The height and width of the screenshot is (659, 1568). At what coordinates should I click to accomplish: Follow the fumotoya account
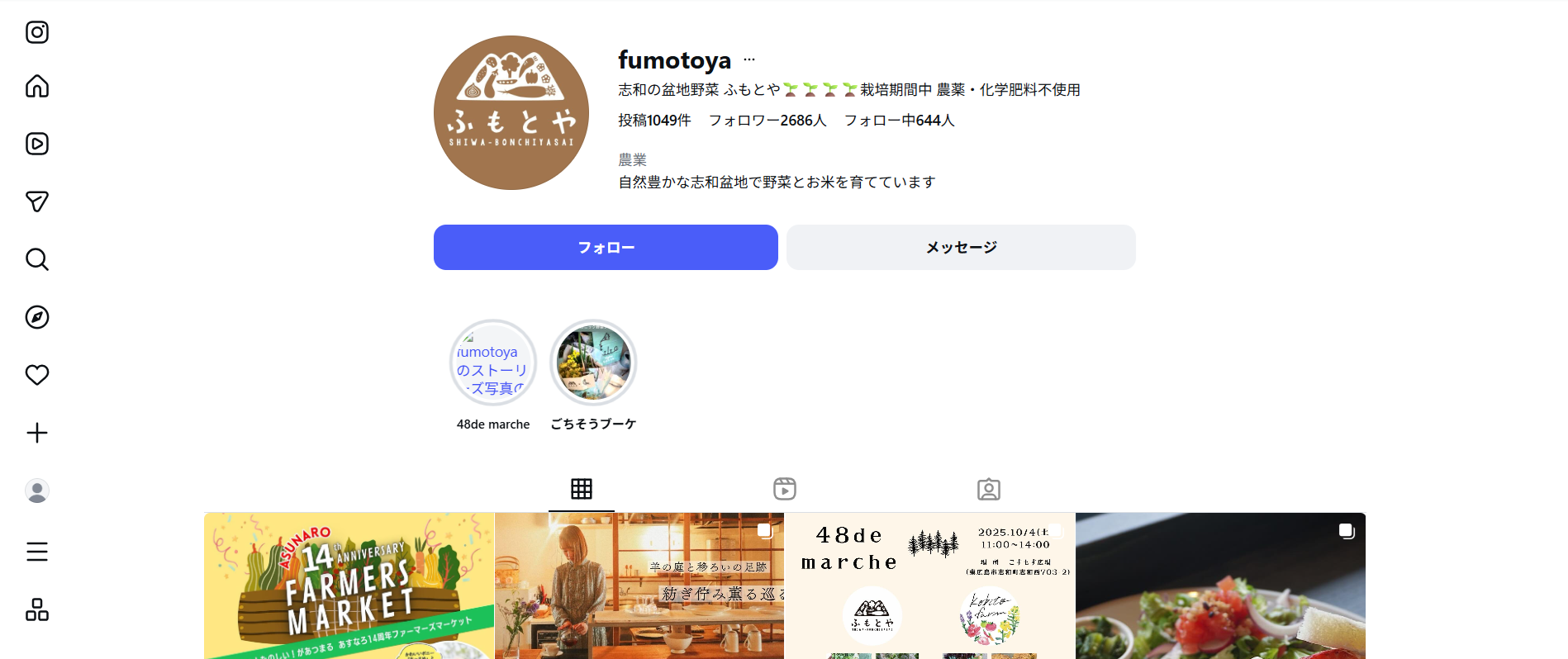(606, 247)
